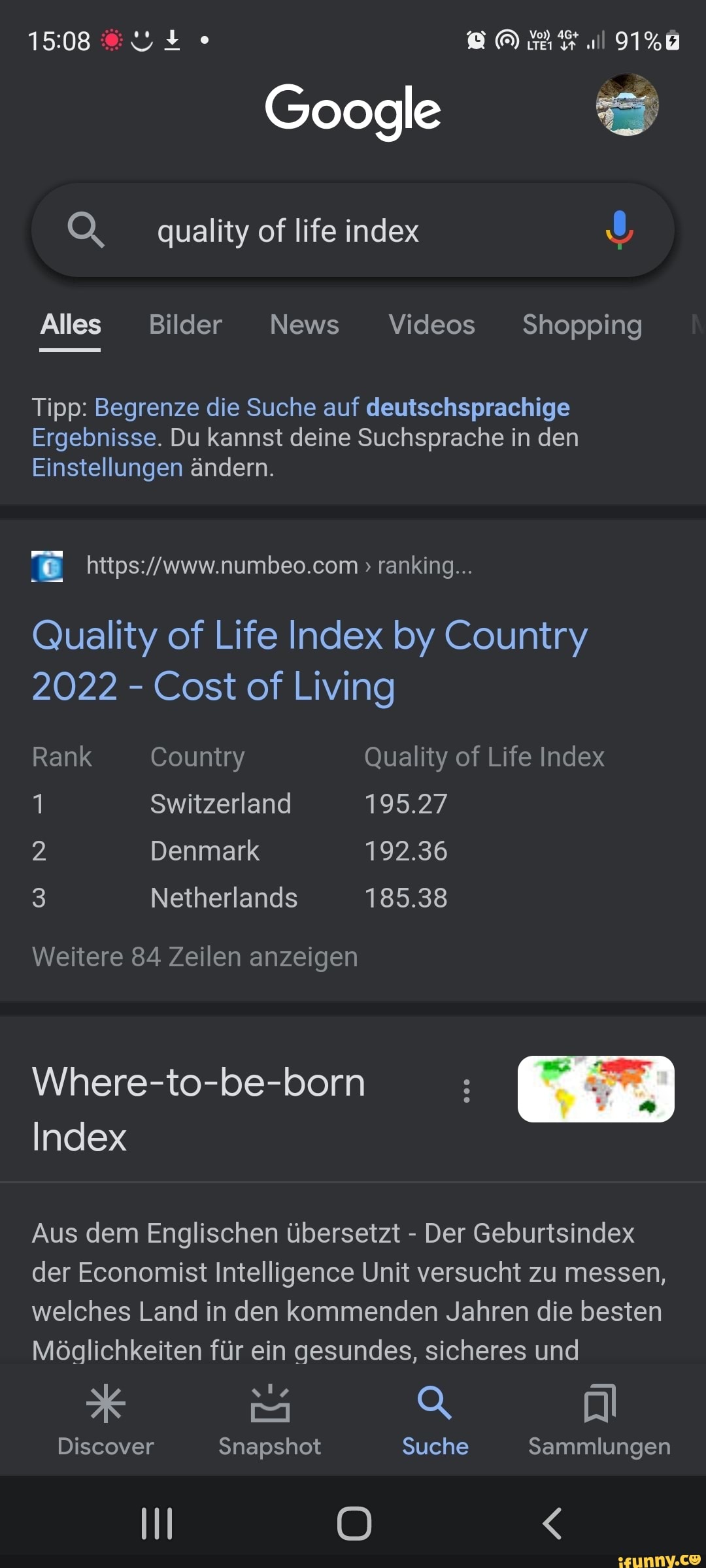Expand Weitere 84 Zeilen anzeigen
Viewport: 706px width, 1568px height.
pyautogui.click(x=195, y=957)
